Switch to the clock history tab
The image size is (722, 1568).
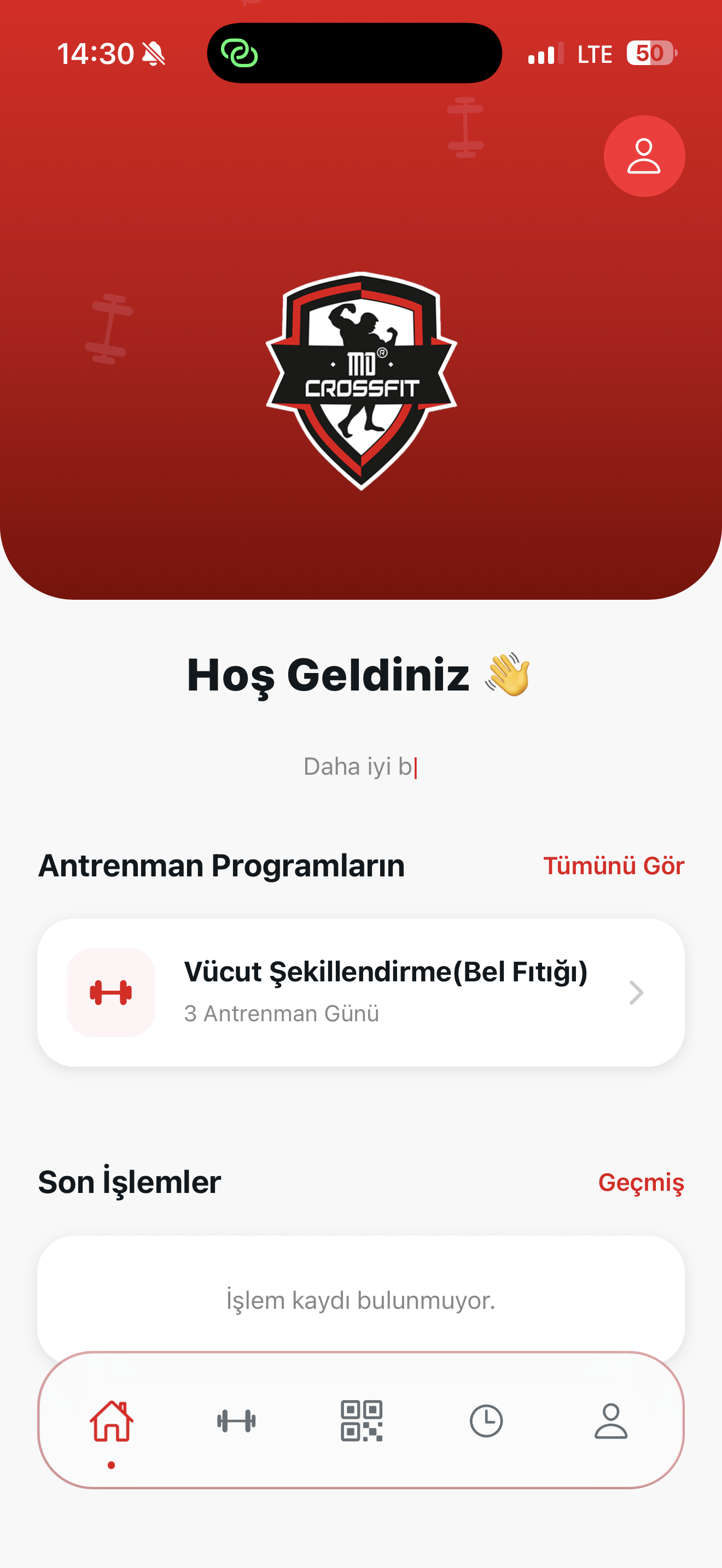(x=486, y=1421)
